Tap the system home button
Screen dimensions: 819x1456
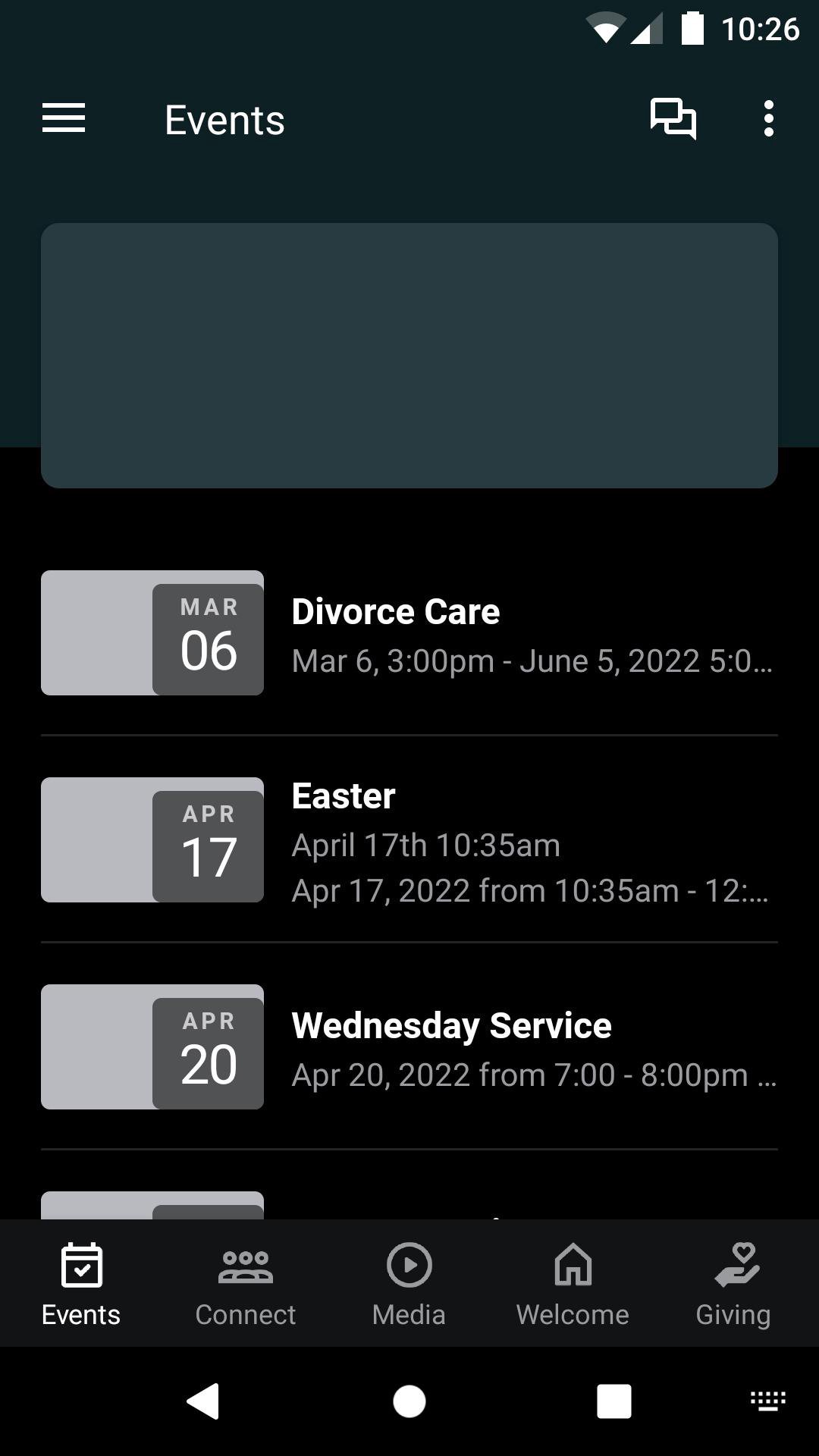tap(409, 1401)
